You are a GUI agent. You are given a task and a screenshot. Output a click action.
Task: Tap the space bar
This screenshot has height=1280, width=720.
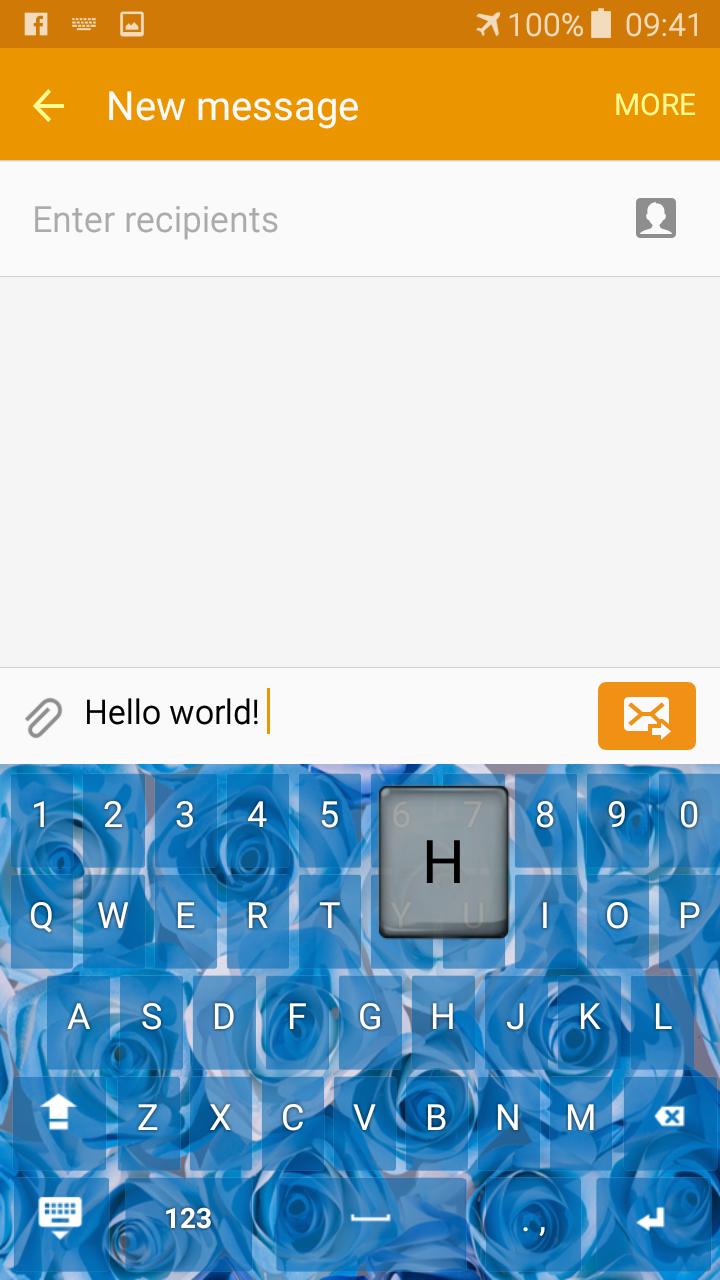coord(371,1218)
